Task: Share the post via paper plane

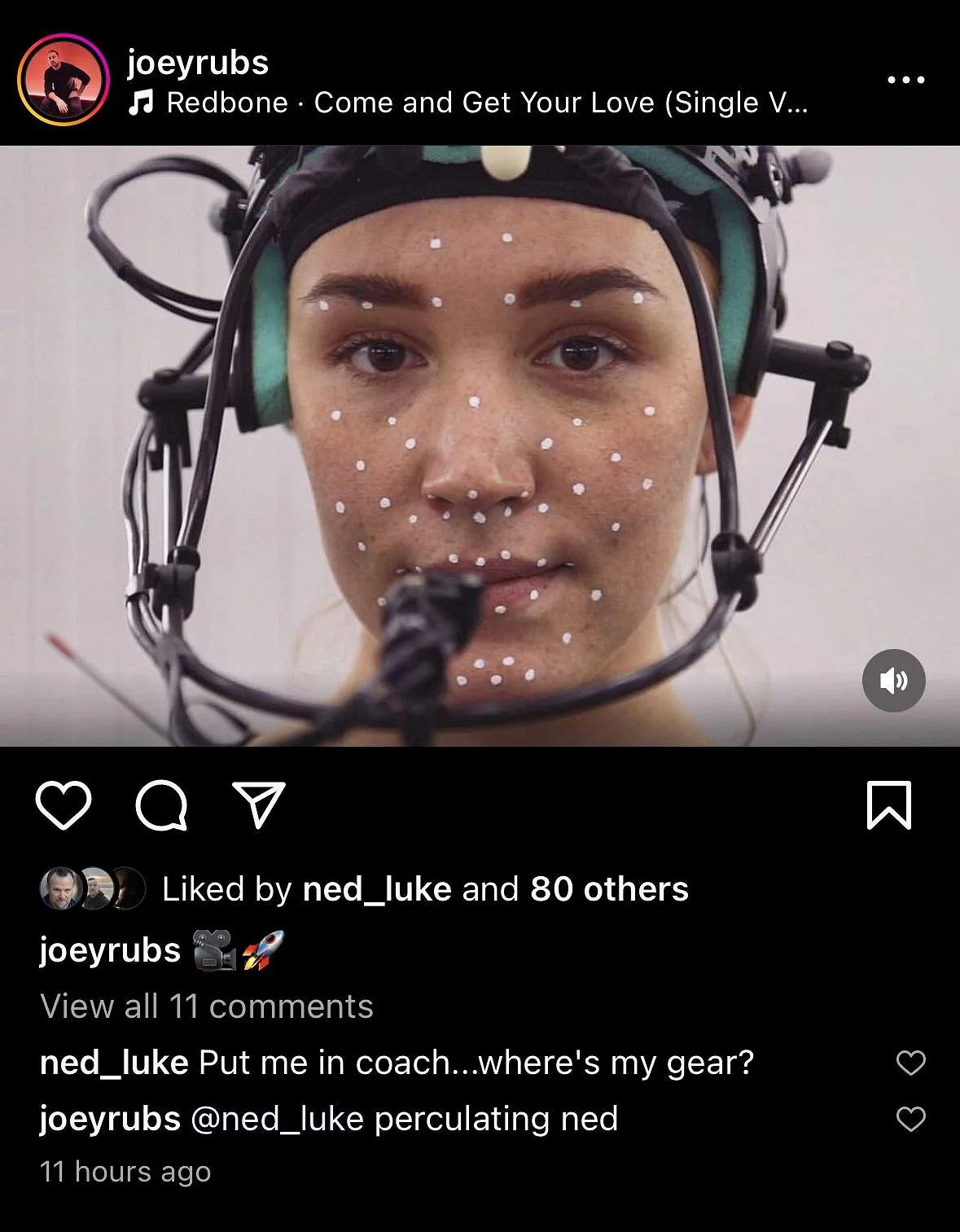Action: click(259, 805)
